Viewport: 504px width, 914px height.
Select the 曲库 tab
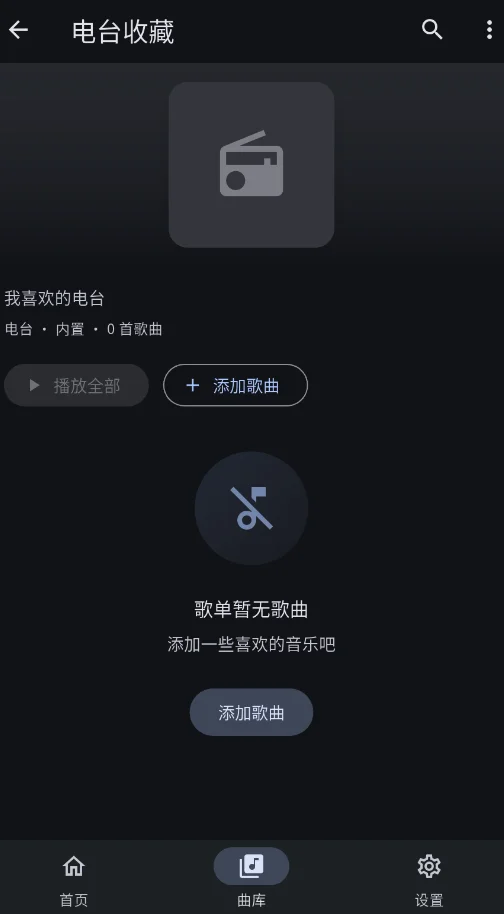coord(251,880)
